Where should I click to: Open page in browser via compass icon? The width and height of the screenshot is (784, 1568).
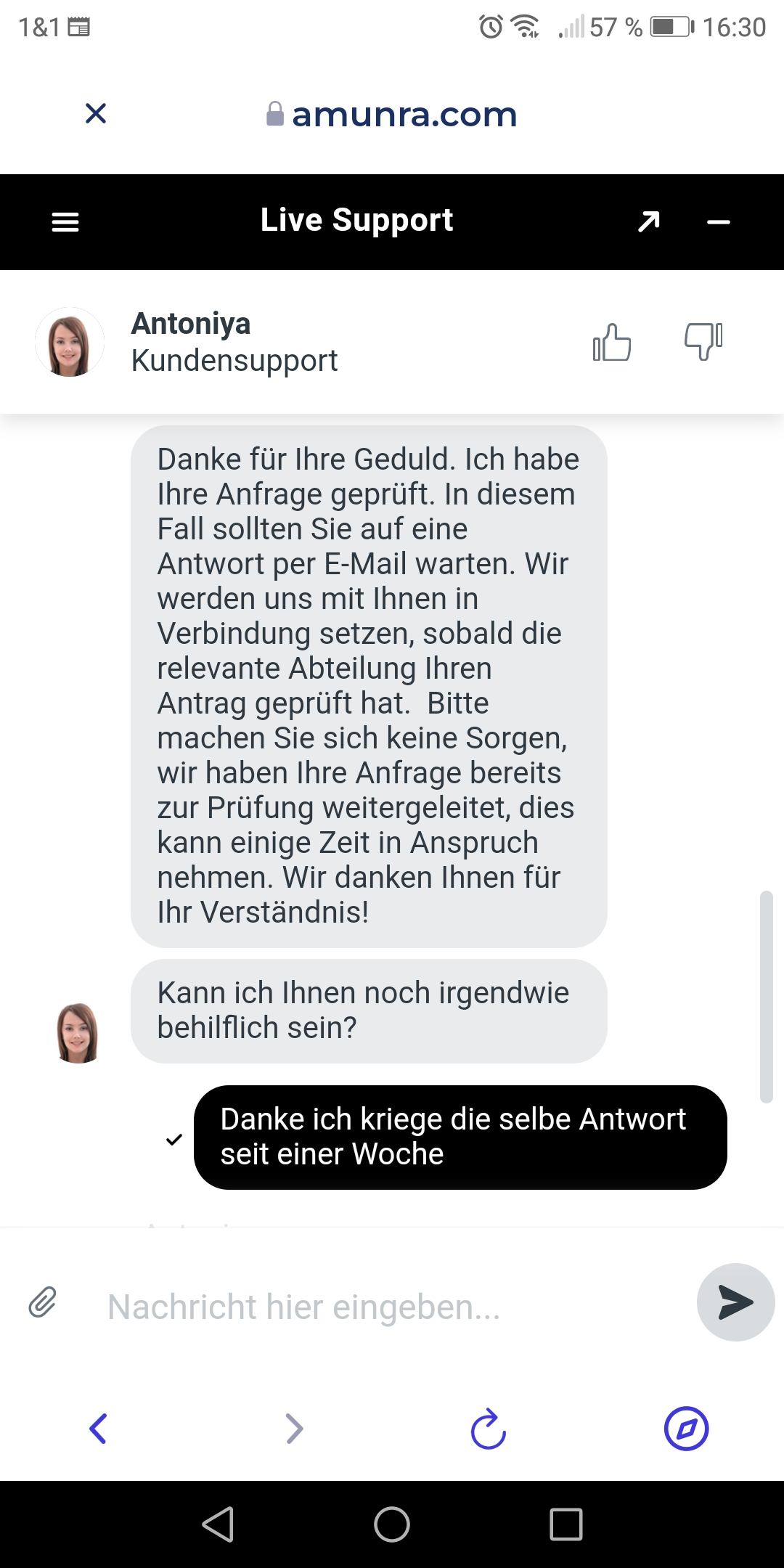[x=686, y=1429]
